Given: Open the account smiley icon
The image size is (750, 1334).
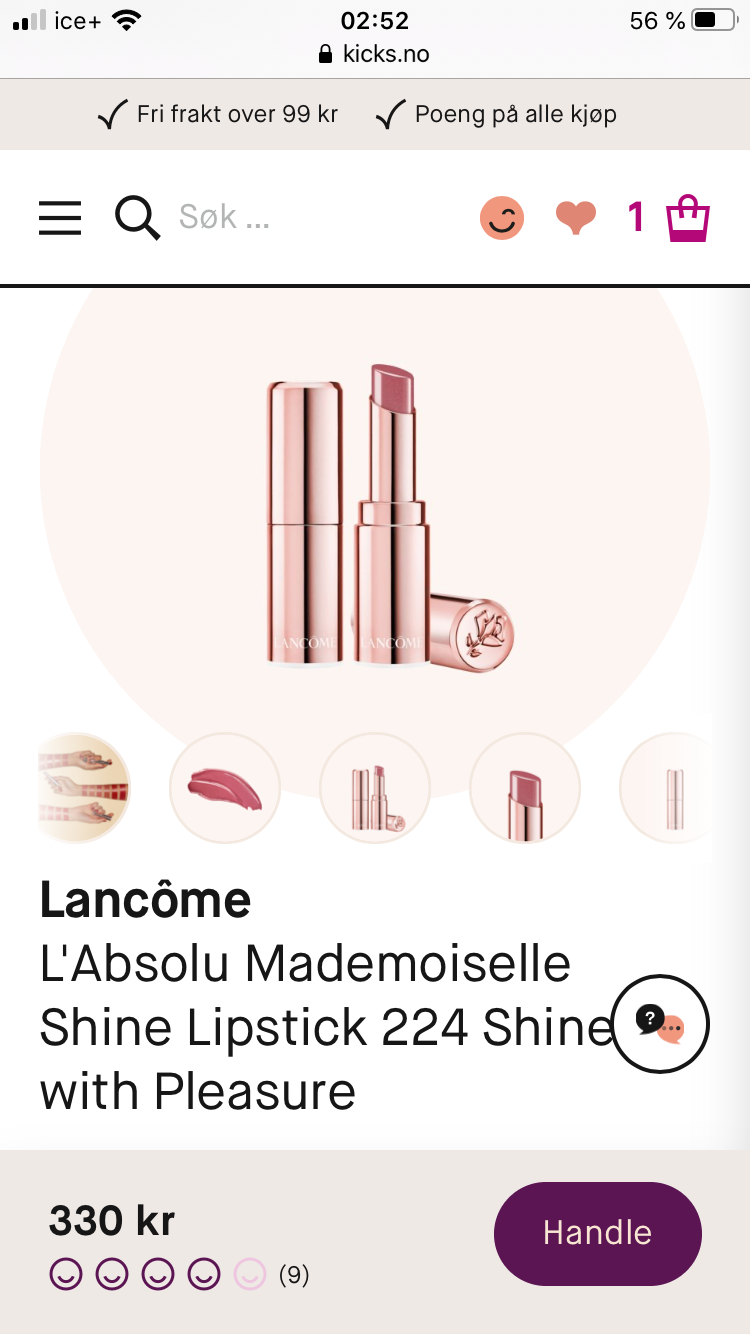Looking at the screenshot, I should [502, 217].
